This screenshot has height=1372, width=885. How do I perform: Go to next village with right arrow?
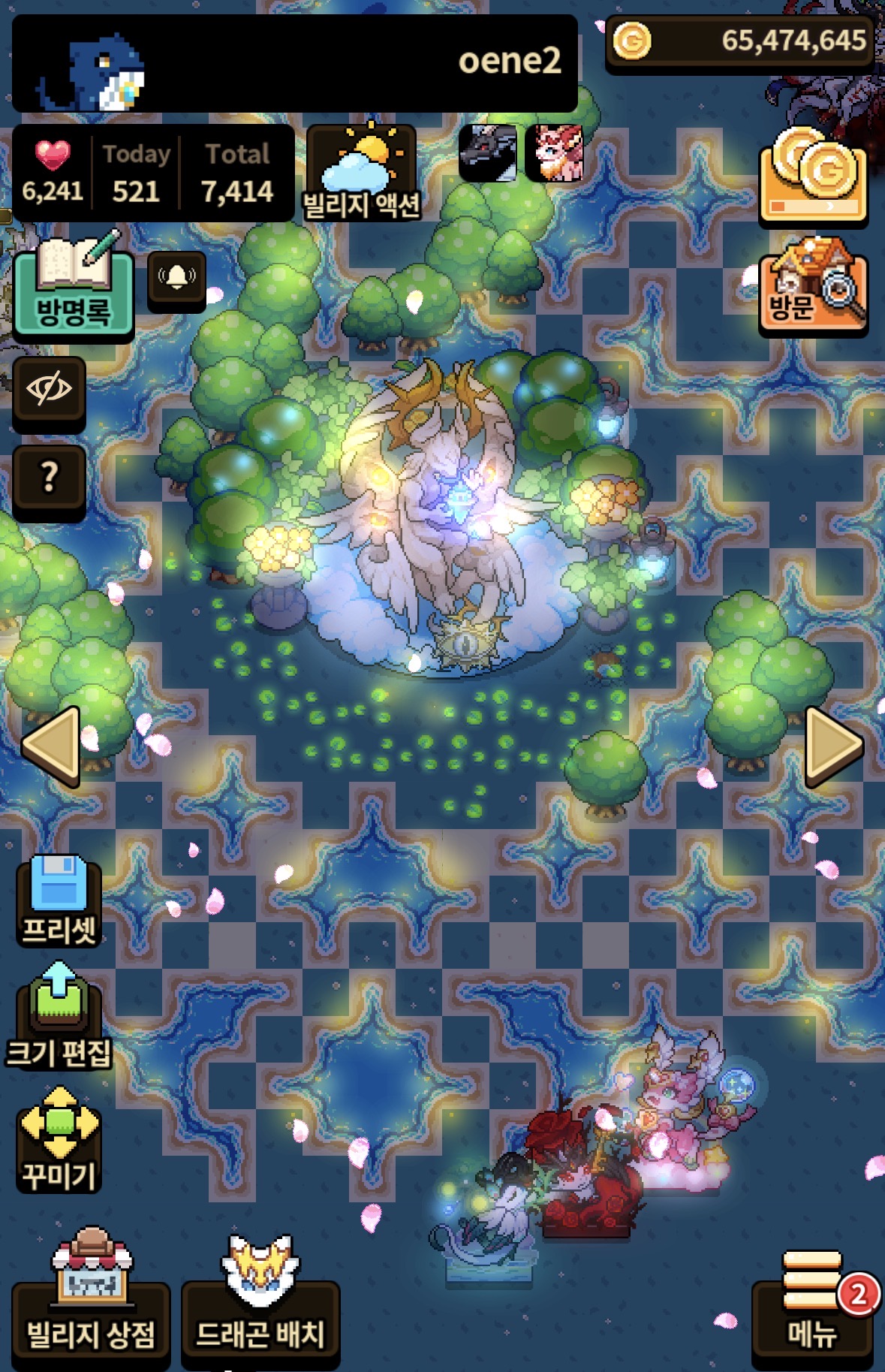(x=834, y=747)
